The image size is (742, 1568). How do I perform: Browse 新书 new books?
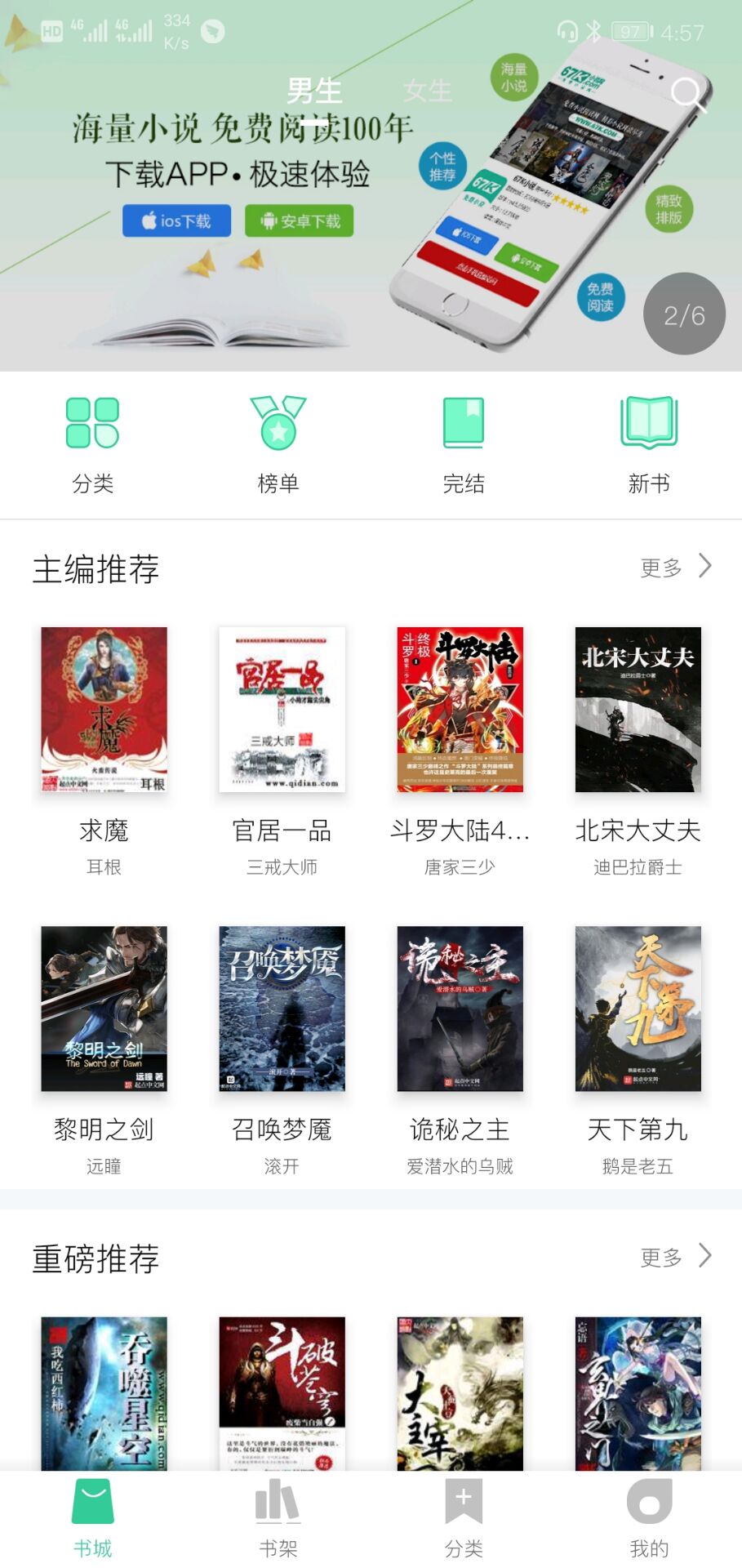coord(649,445)
